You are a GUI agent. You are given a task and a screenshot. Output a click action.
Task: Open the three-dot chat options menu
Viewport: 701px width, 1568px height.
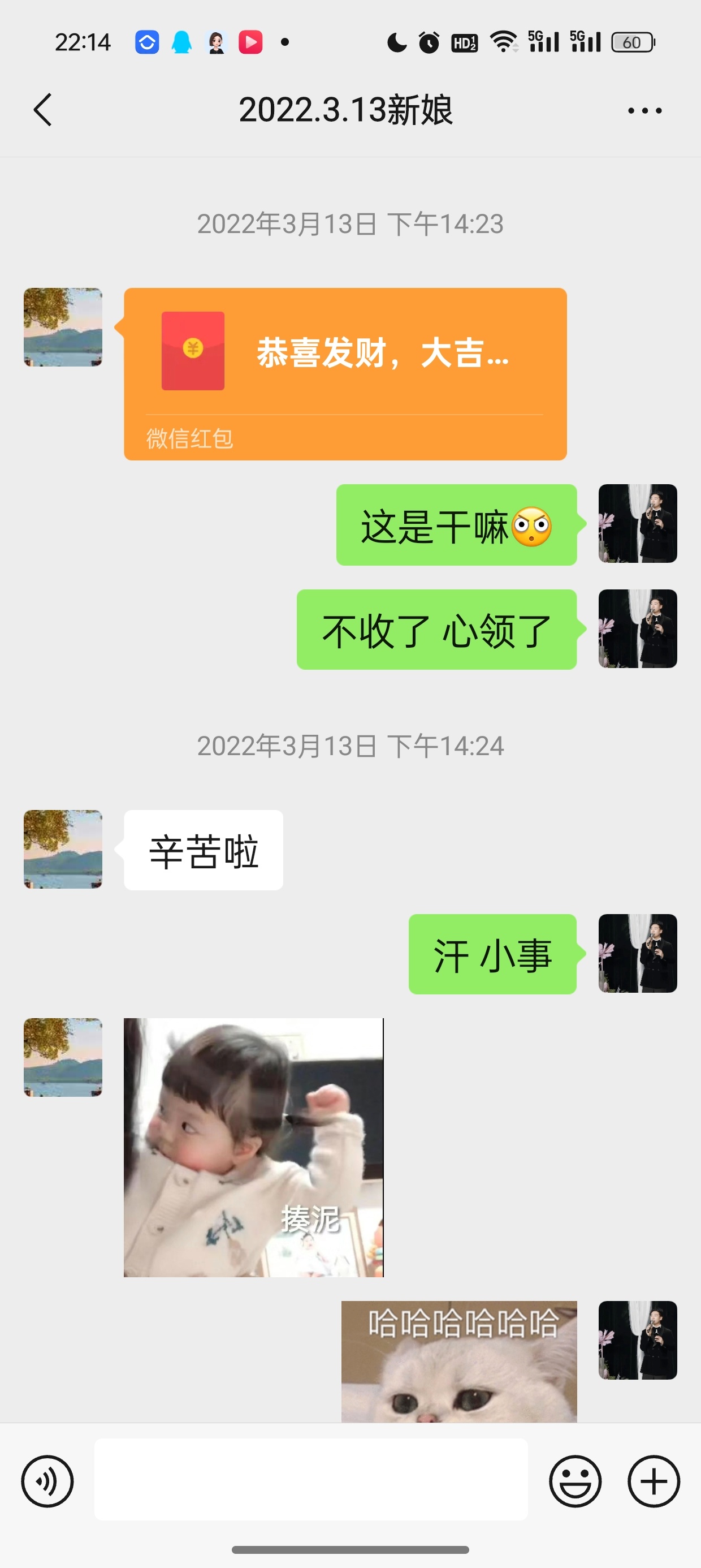coord(644,111)
